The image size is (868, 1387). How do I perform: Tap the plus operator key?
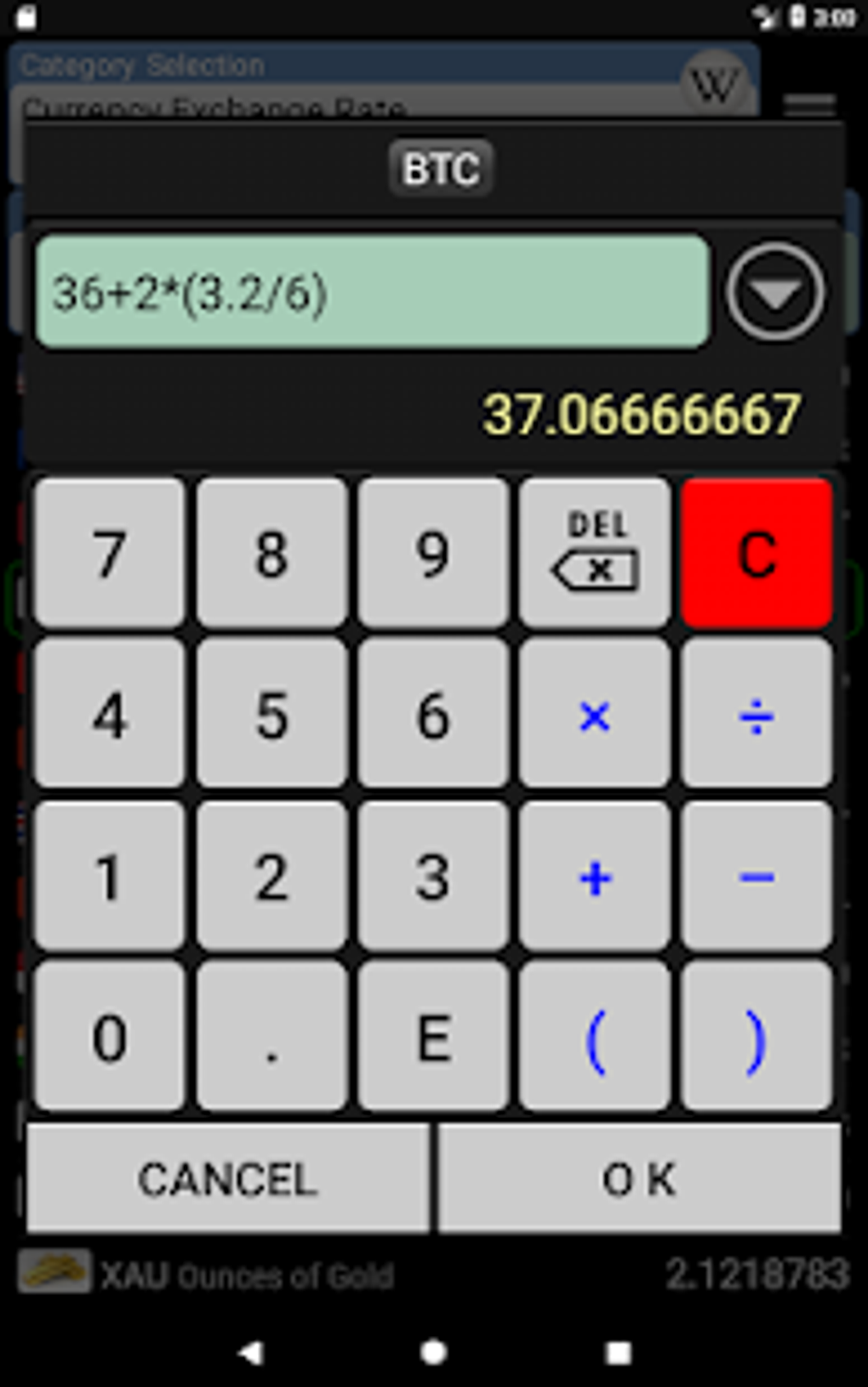tap(595, 876)
